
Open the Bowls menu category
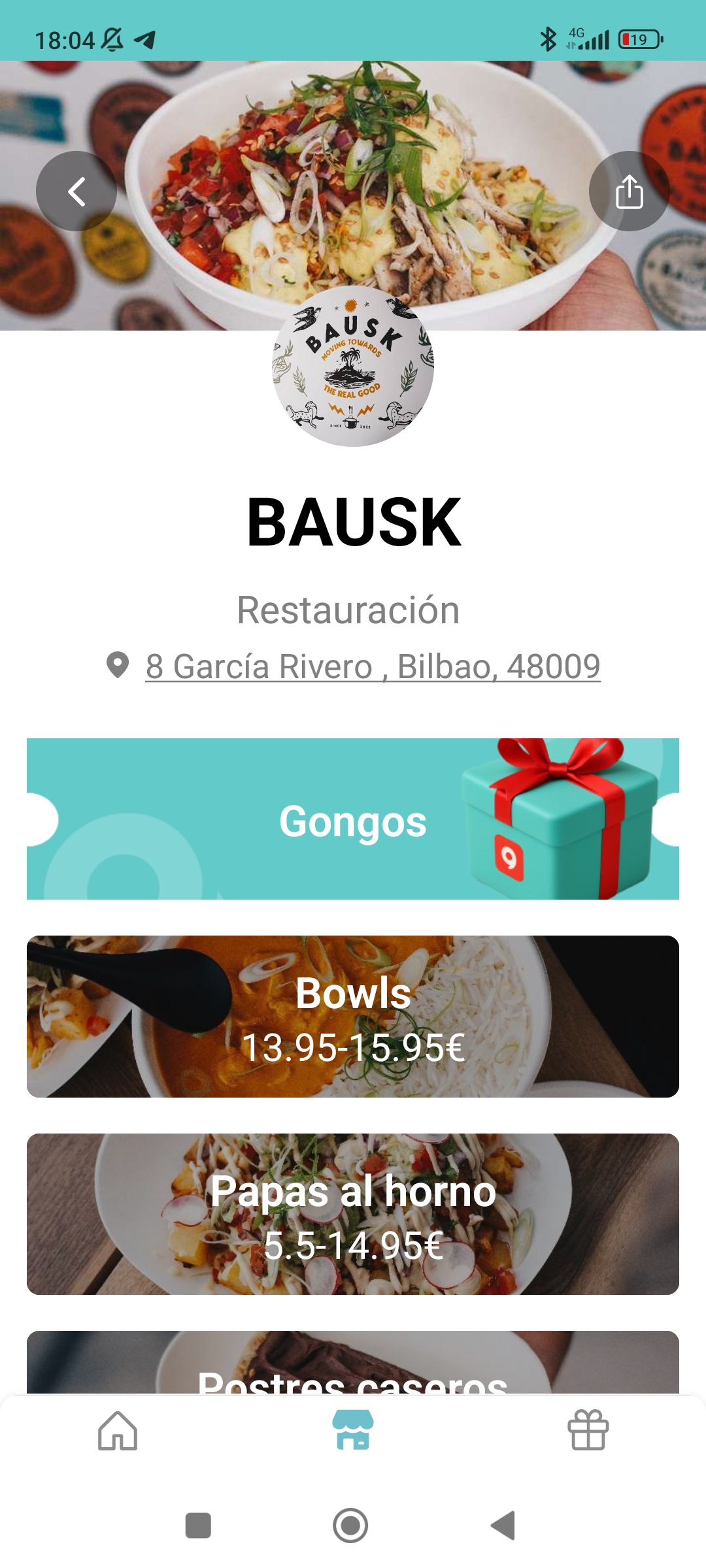click(353, 1017)
